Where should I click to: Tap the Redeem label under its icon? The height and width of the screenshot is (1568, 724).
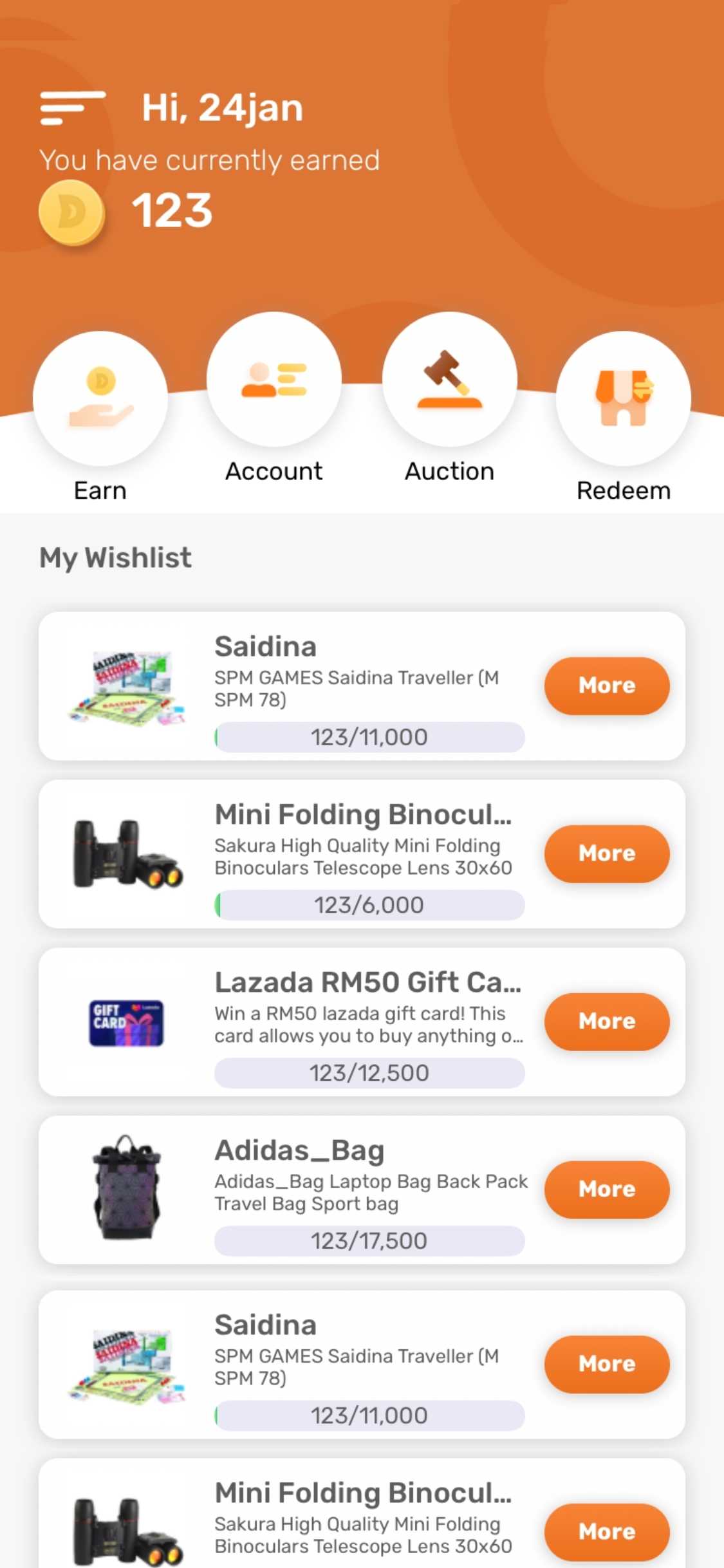coord(623,490)
